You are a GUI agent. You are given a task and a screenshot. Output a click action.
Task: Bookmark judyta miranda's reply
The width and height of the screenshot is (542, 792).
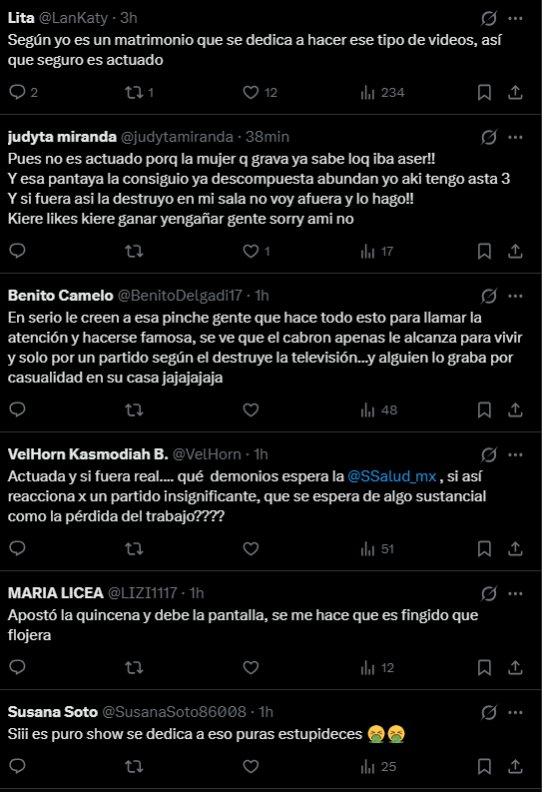[484, 251]
